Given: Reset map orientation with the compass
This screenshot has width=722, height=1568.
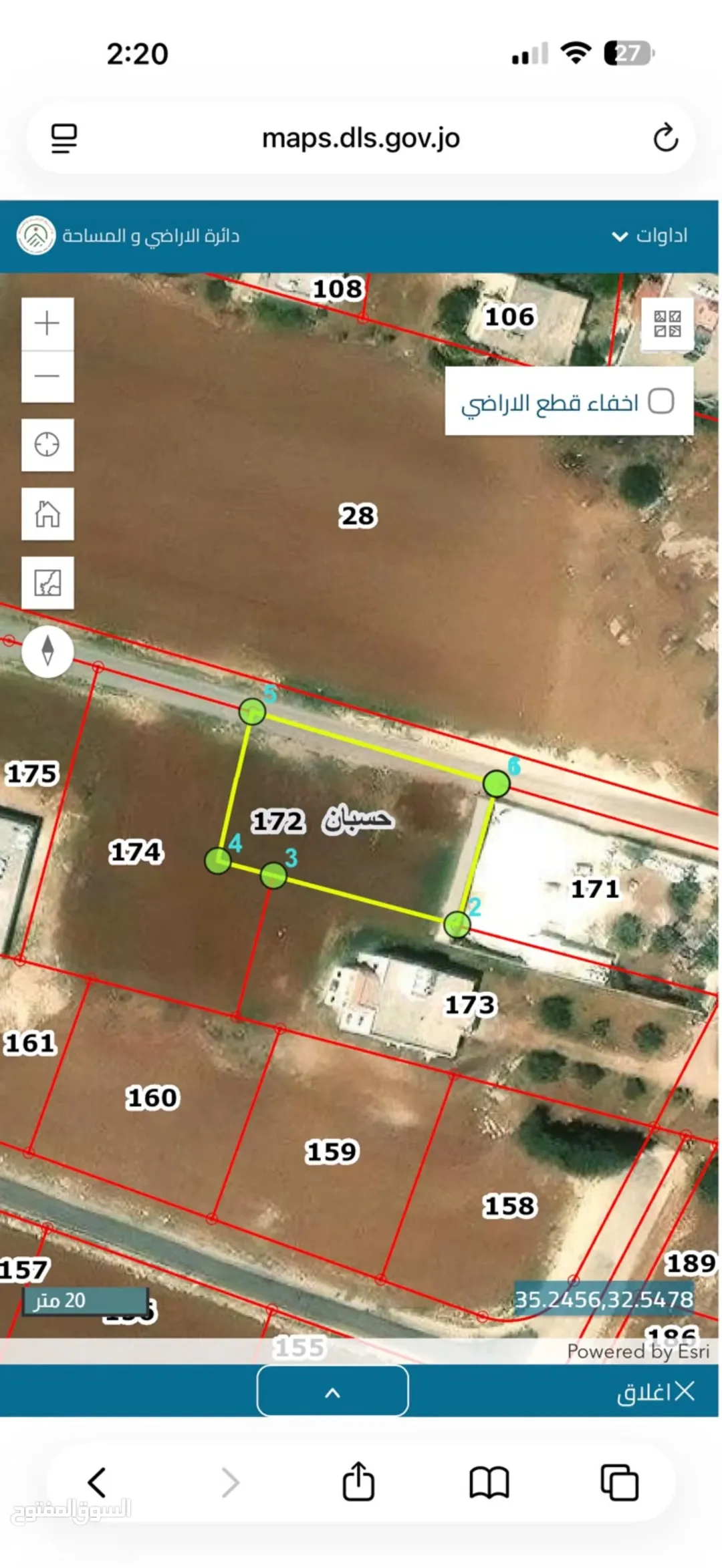Looking at the screenshot, I should pyautogui.click(x=47, y=651).
